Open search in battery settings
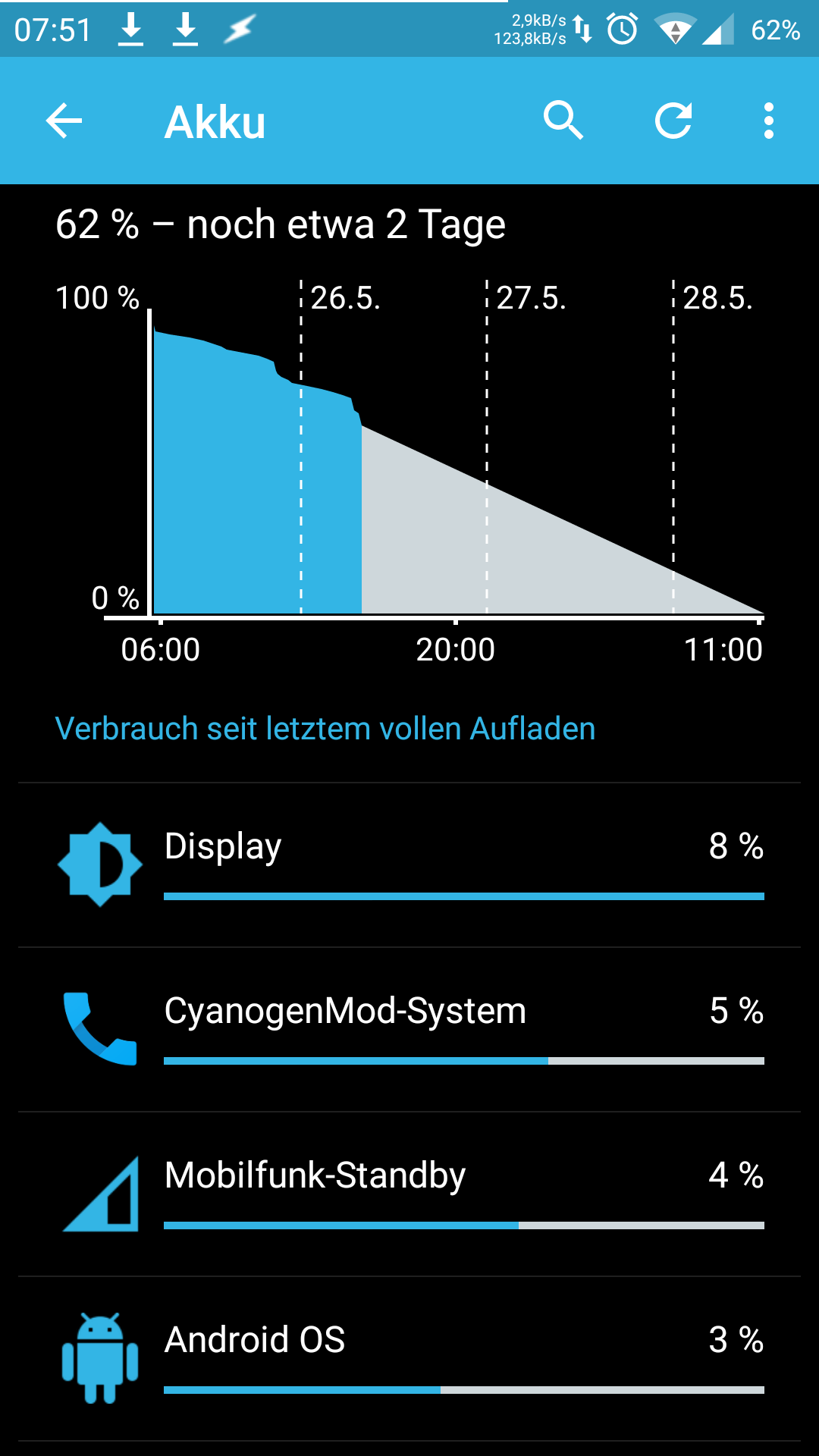The height and width of the screenshot is (1456, 819). pos(563,121)
